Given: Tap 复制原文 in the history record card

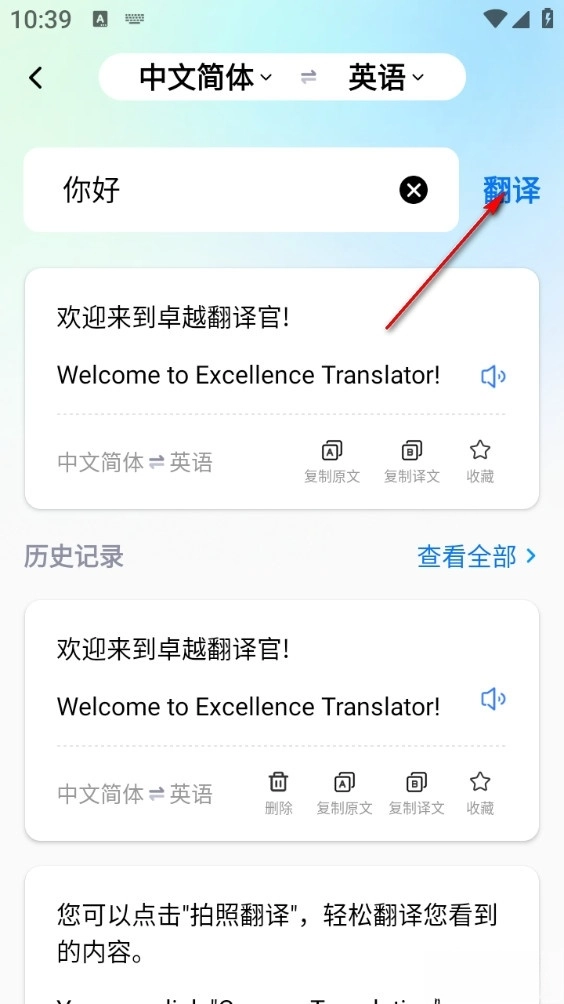Looking at the screenshot, I should click(x=344, y=793).
